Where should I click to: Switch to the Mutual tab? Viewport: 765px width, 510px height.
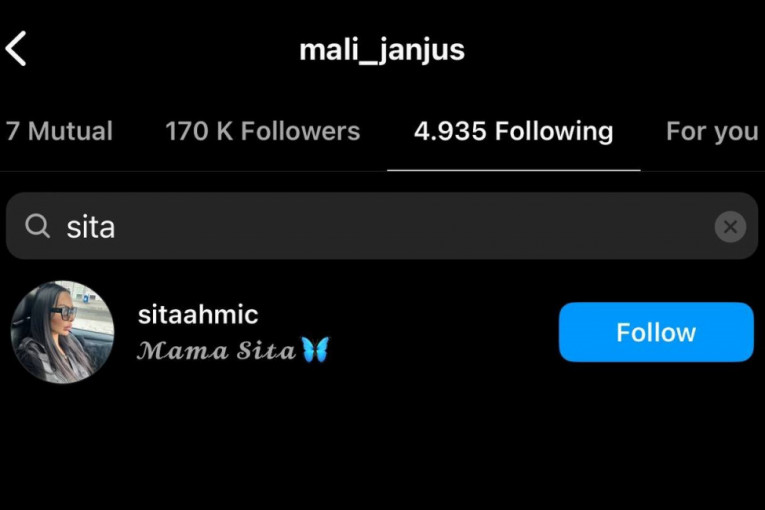(x=58, y=131)
